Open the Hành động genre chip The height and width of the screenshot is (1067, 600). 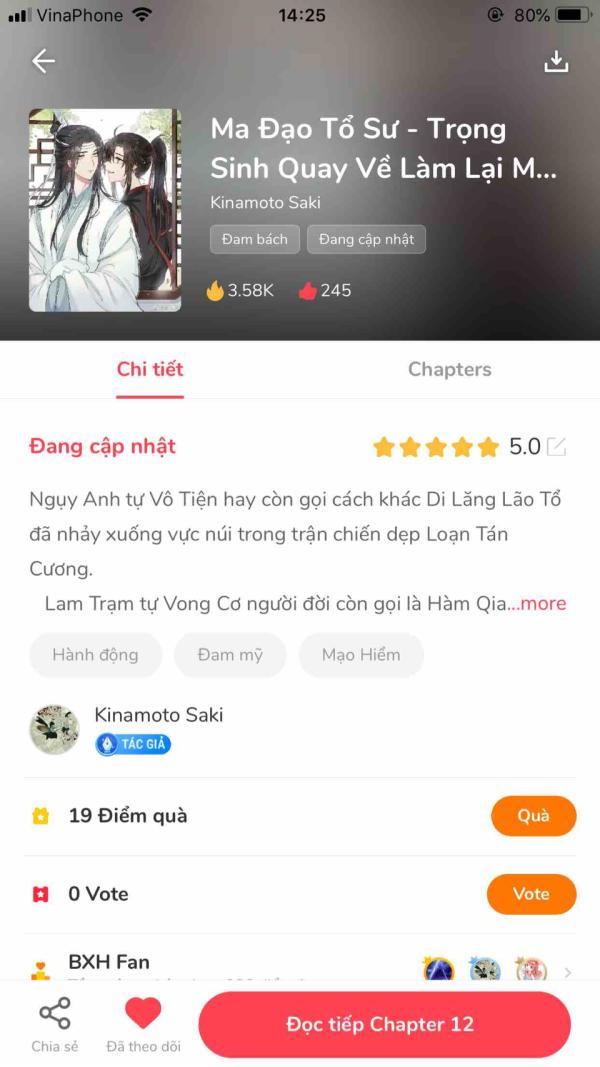click(x=95, y=655)
